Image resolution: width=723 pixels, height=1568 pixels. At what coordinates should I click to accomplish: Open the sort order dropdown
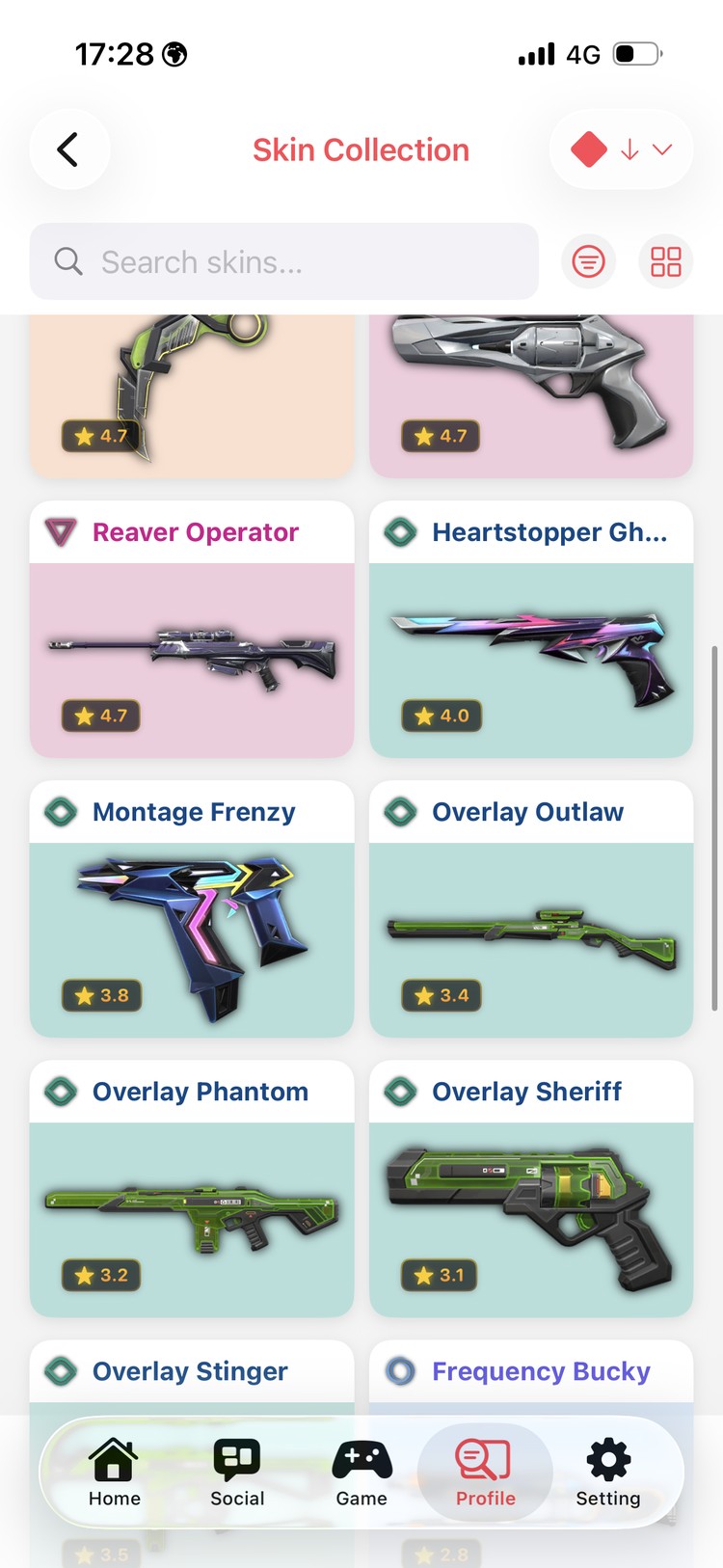click(x=621, y=149)
